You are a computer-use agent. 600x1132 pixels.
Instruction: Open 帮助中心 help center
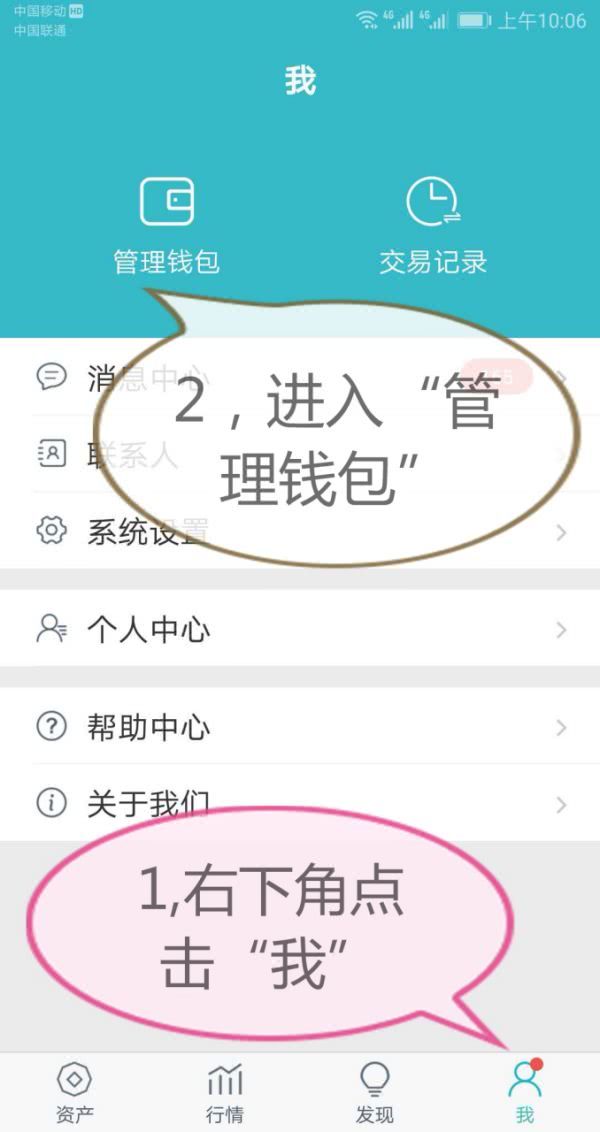click(300, 727)
